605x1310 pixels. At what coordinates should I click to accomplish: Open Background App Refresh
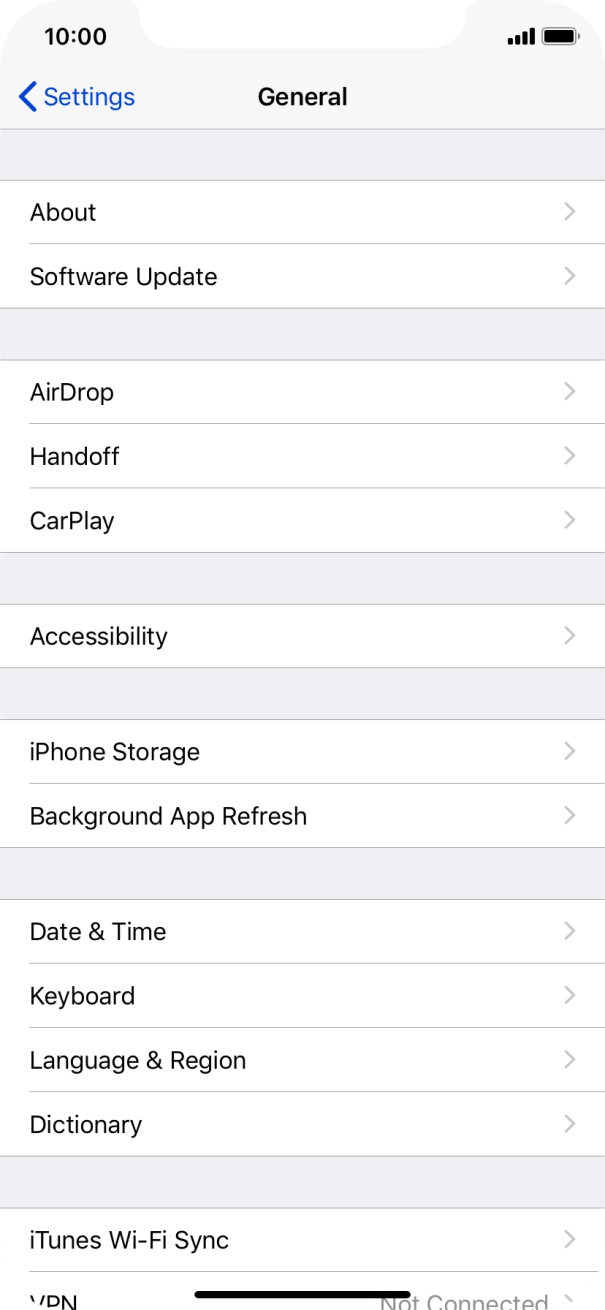[302, 816]
